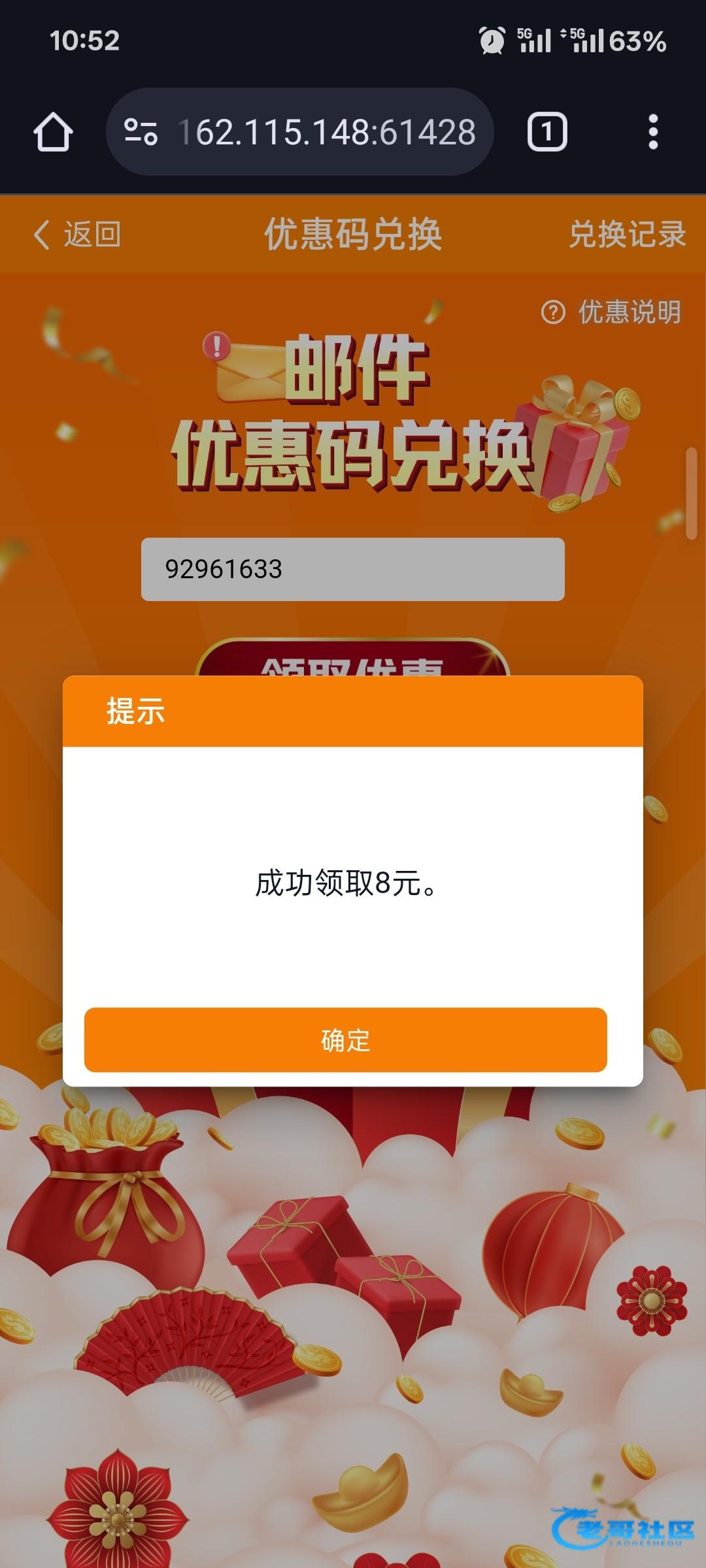The height and width of the screenshot is (1568, 706).
Task: View 优惠说明 promotion details
Action: pyautogui.click(x=612, y=312)
